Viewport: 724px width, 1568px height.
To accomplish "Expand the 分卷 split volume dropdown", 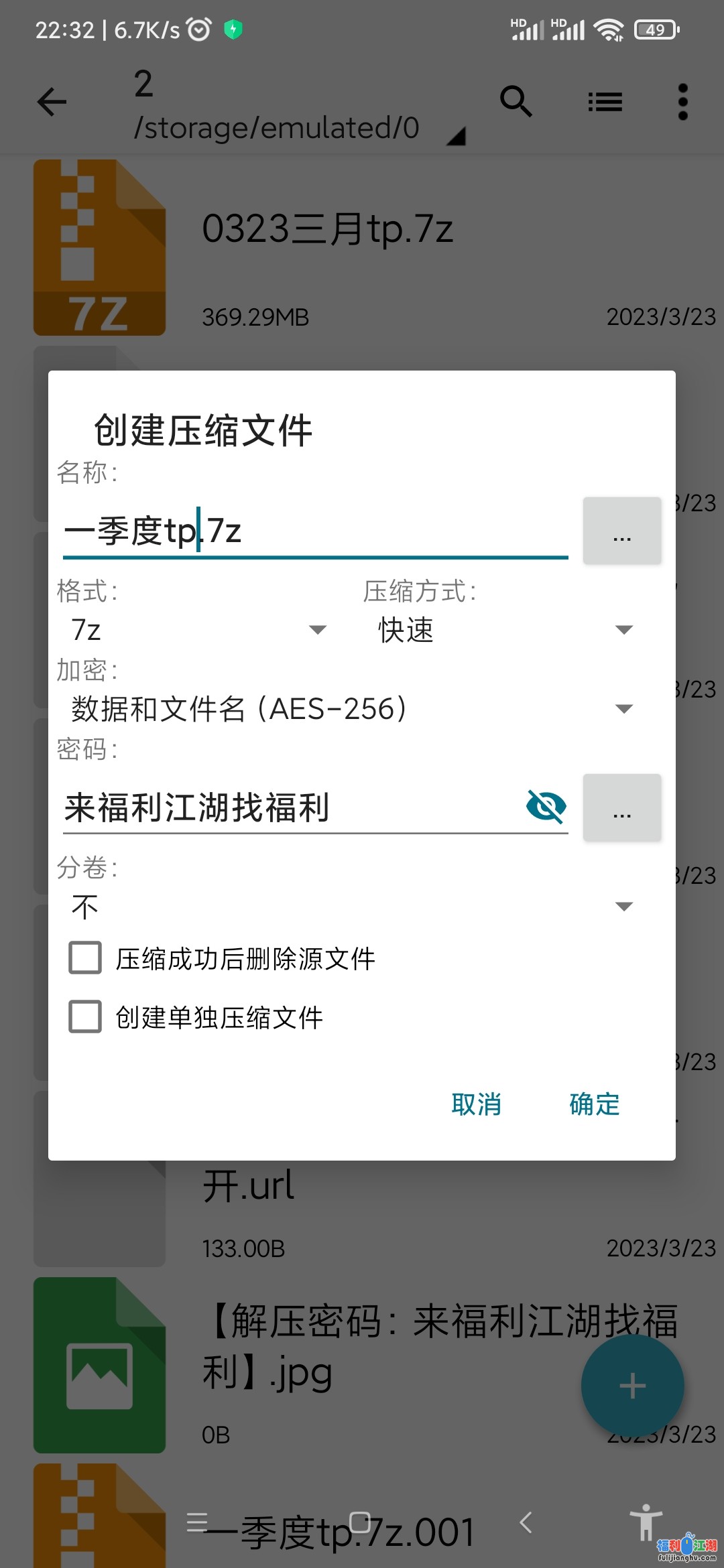I will pos(352,907).
